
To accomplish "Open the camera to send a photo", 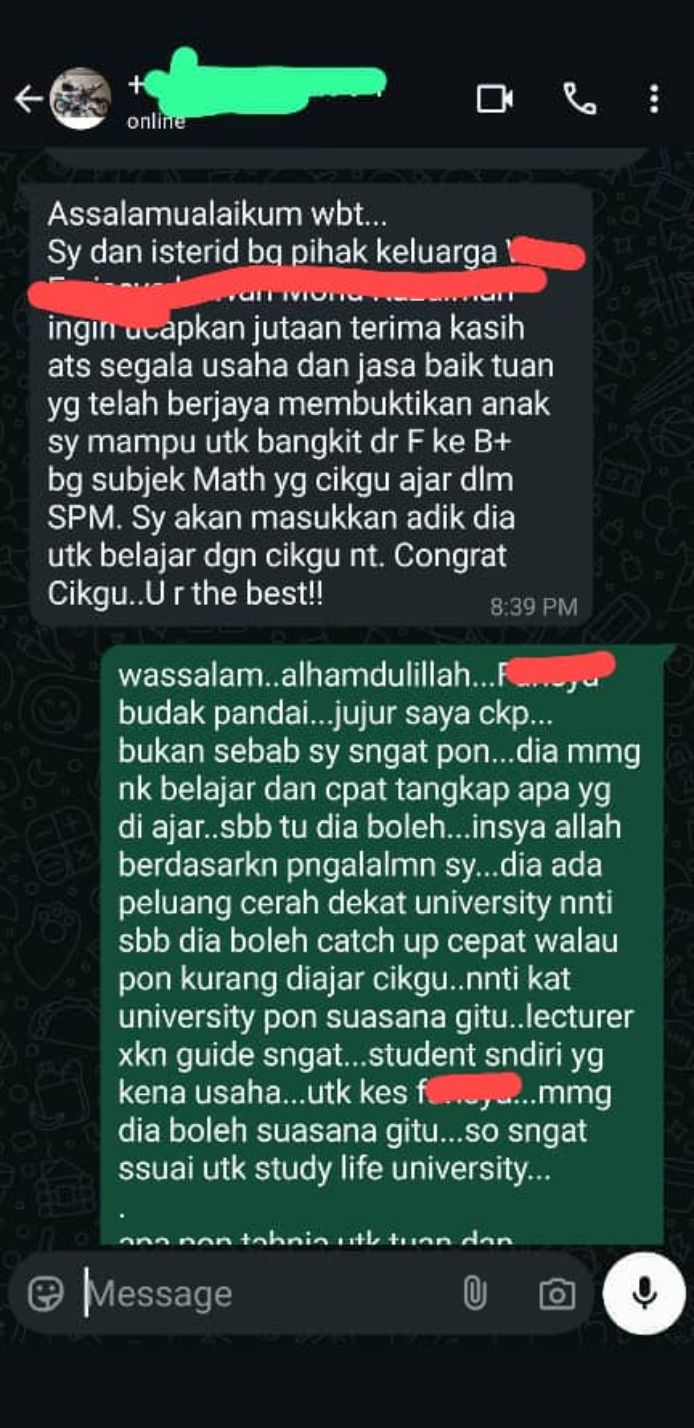I will 557,1294.
